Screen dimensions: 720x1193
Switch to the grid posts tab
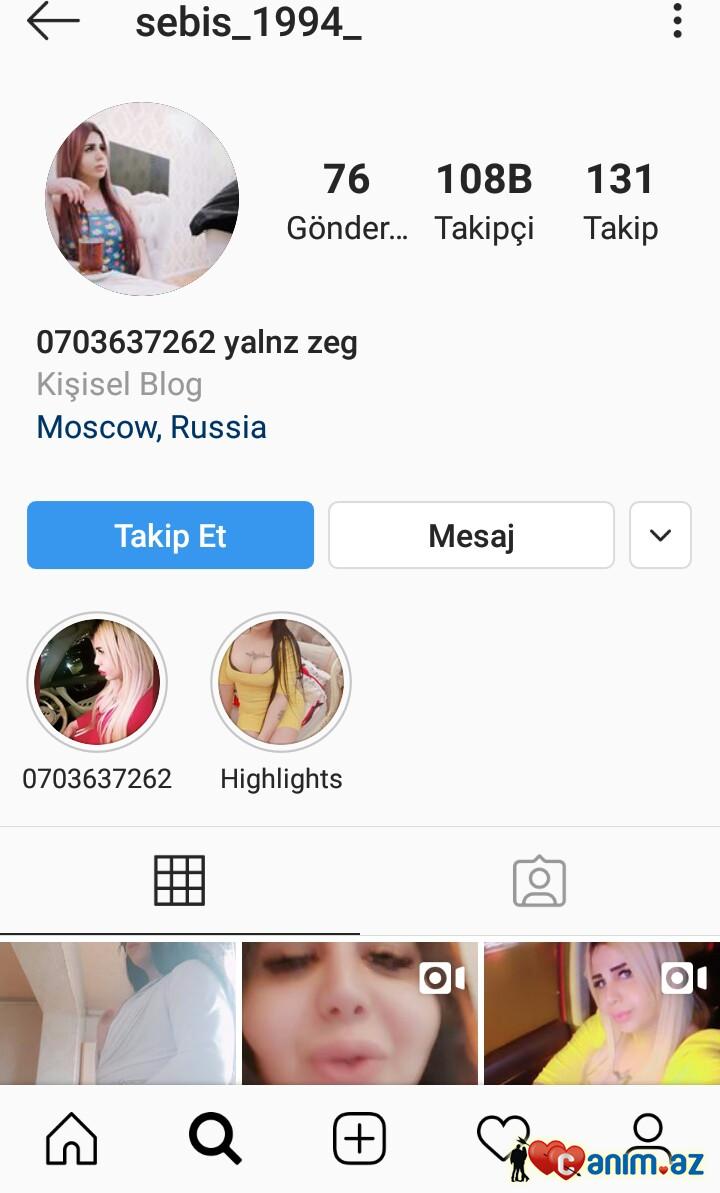click(x=179, y=881)
